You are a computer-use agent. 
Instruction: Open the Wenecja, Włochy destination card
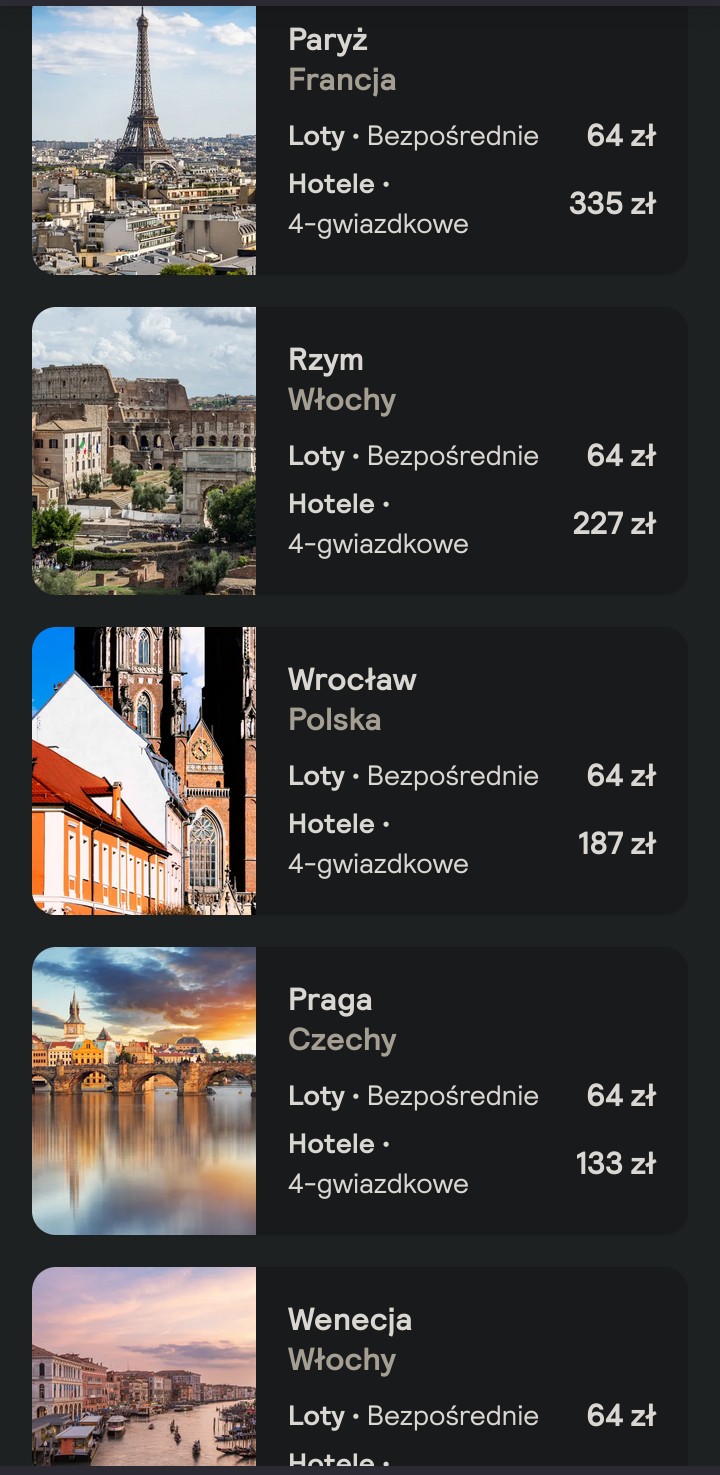[360, 1367]
